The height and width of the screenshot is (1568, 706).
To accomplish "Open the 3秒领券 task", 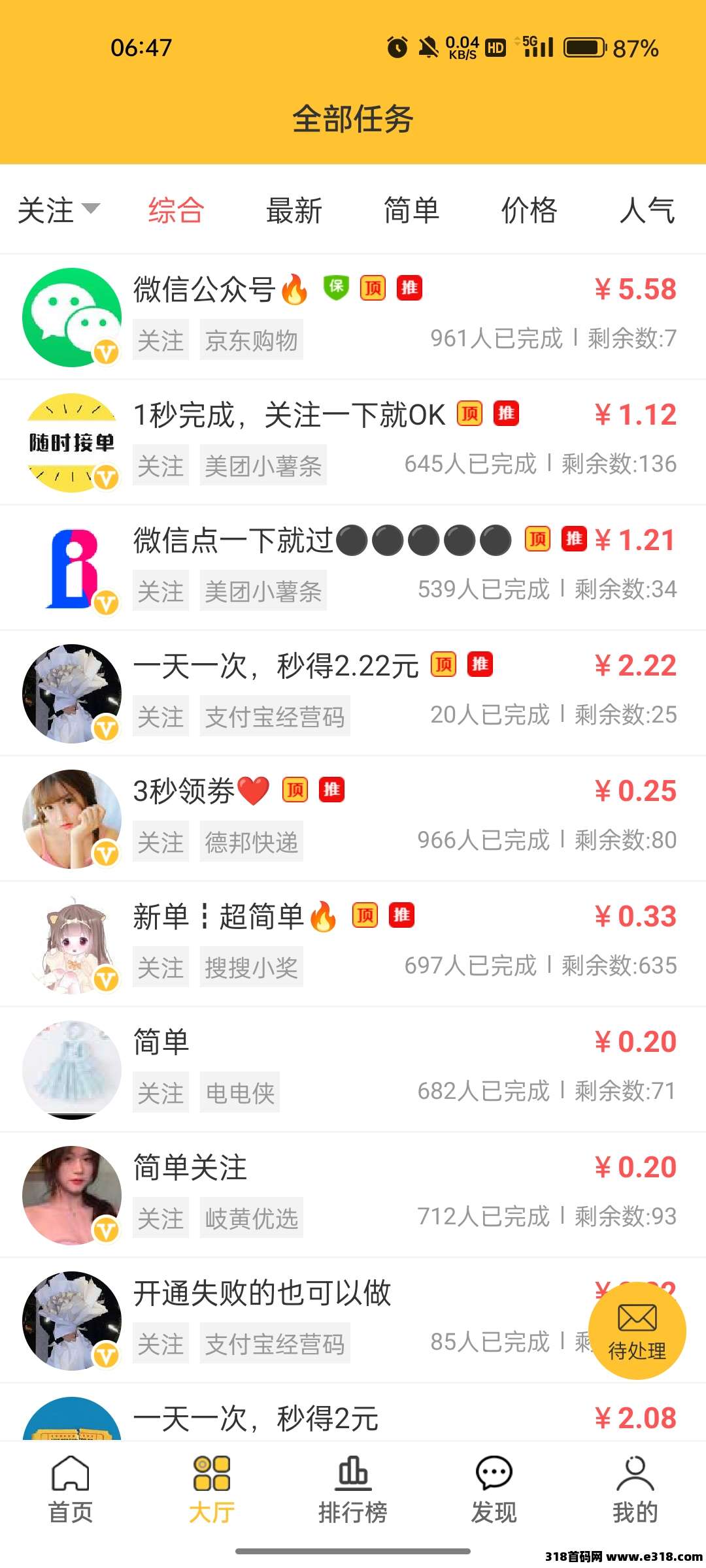I will [353, 819].
